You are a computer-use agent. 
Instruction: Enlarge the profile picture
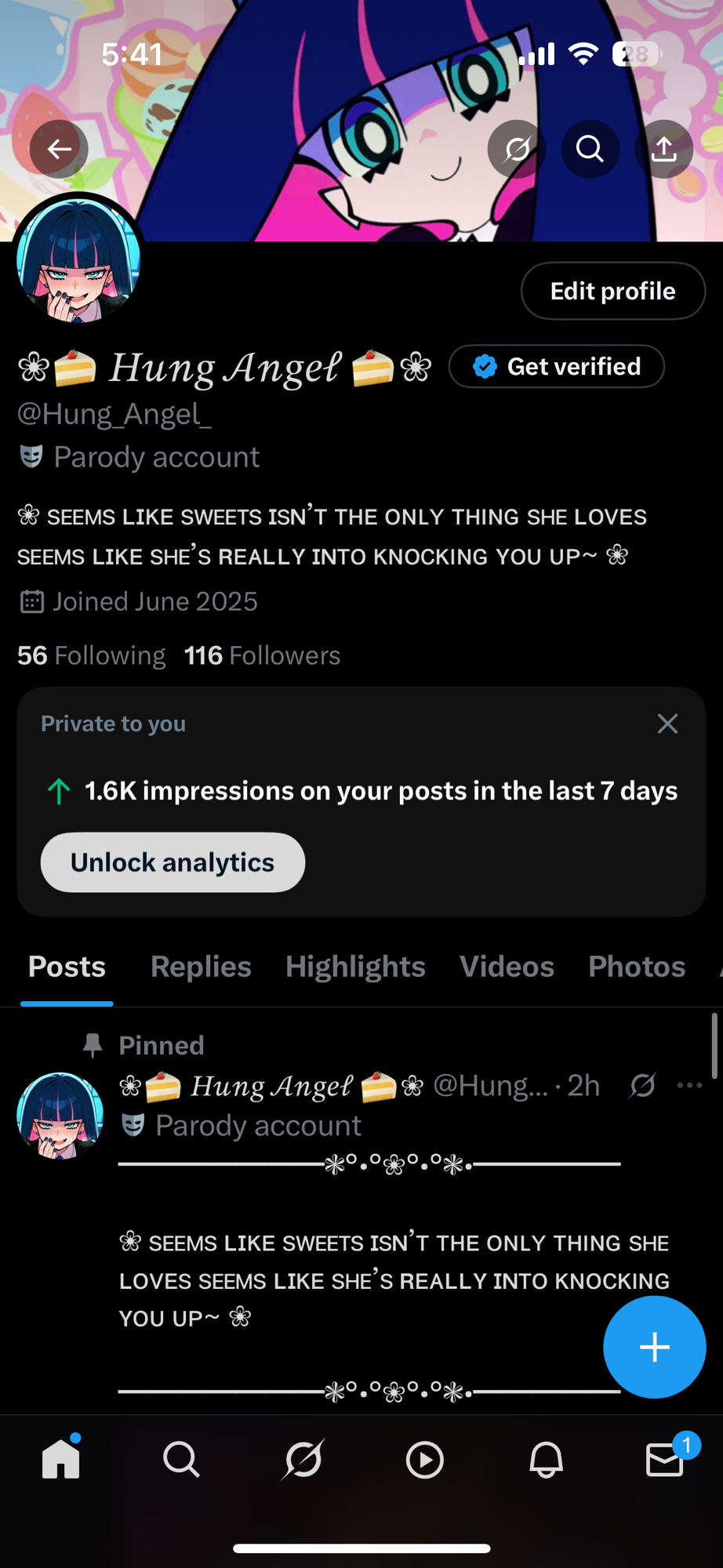pyautogui.click(x=78, y=259)
